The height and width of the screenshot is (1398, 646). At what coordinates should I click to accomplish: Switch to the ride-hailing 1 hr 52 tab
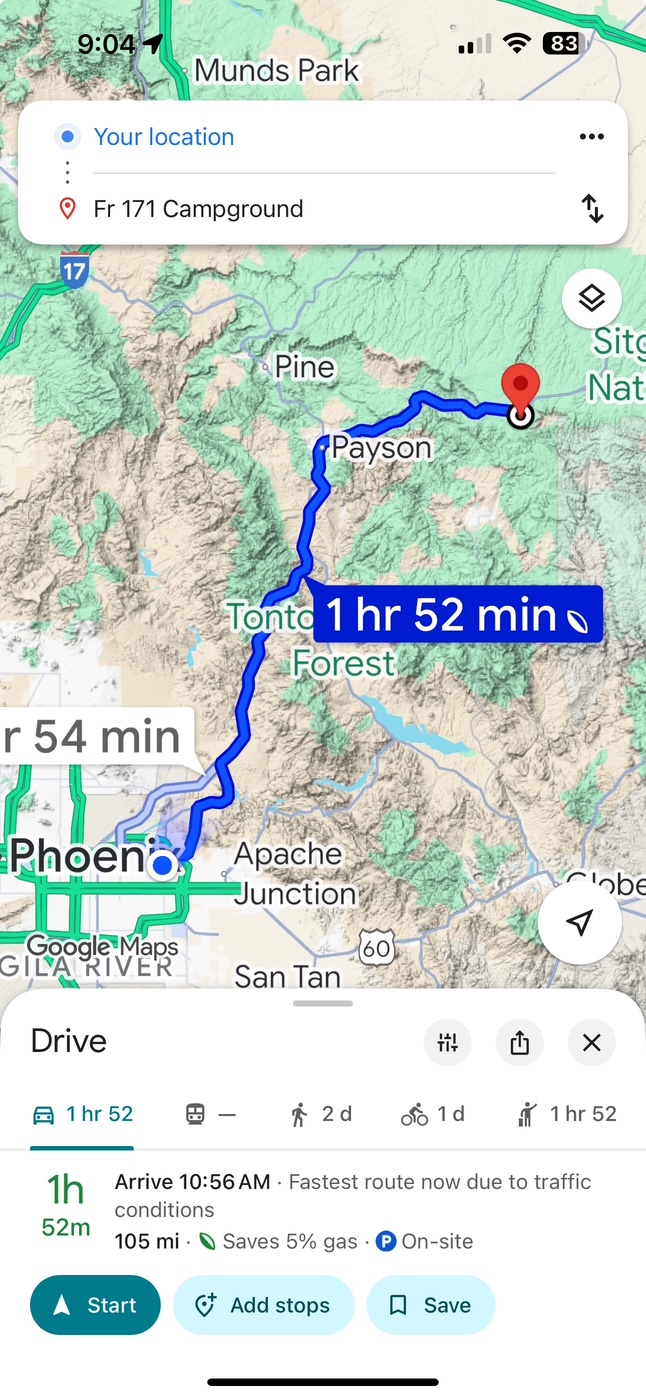pos(566,1114)
